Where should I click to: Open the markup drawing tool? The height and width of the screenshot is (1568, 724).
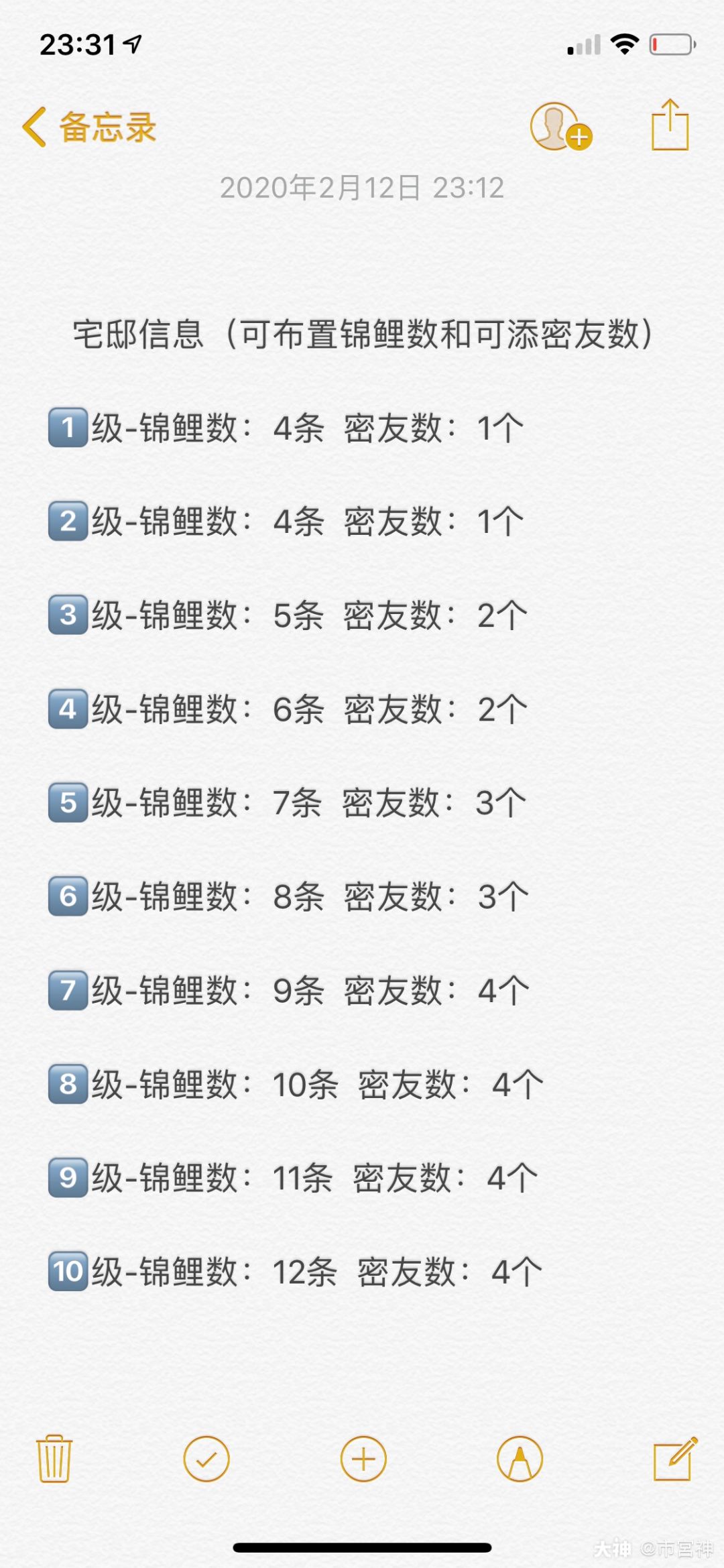pos(520,1458)
